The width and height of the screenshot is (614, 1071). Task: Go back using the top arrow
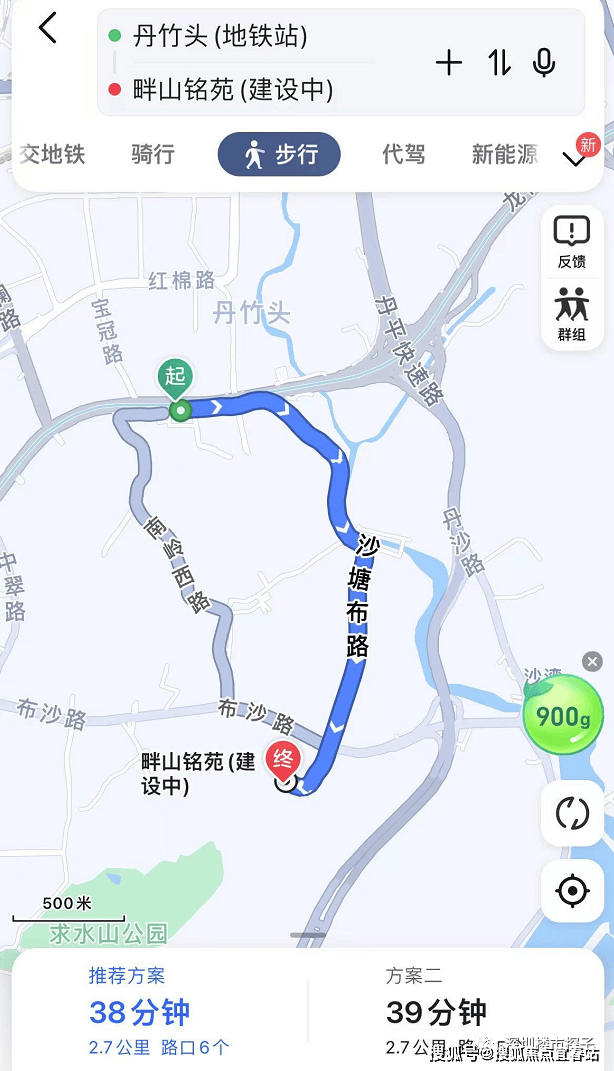pyautogui.click(x=46, y=28)
